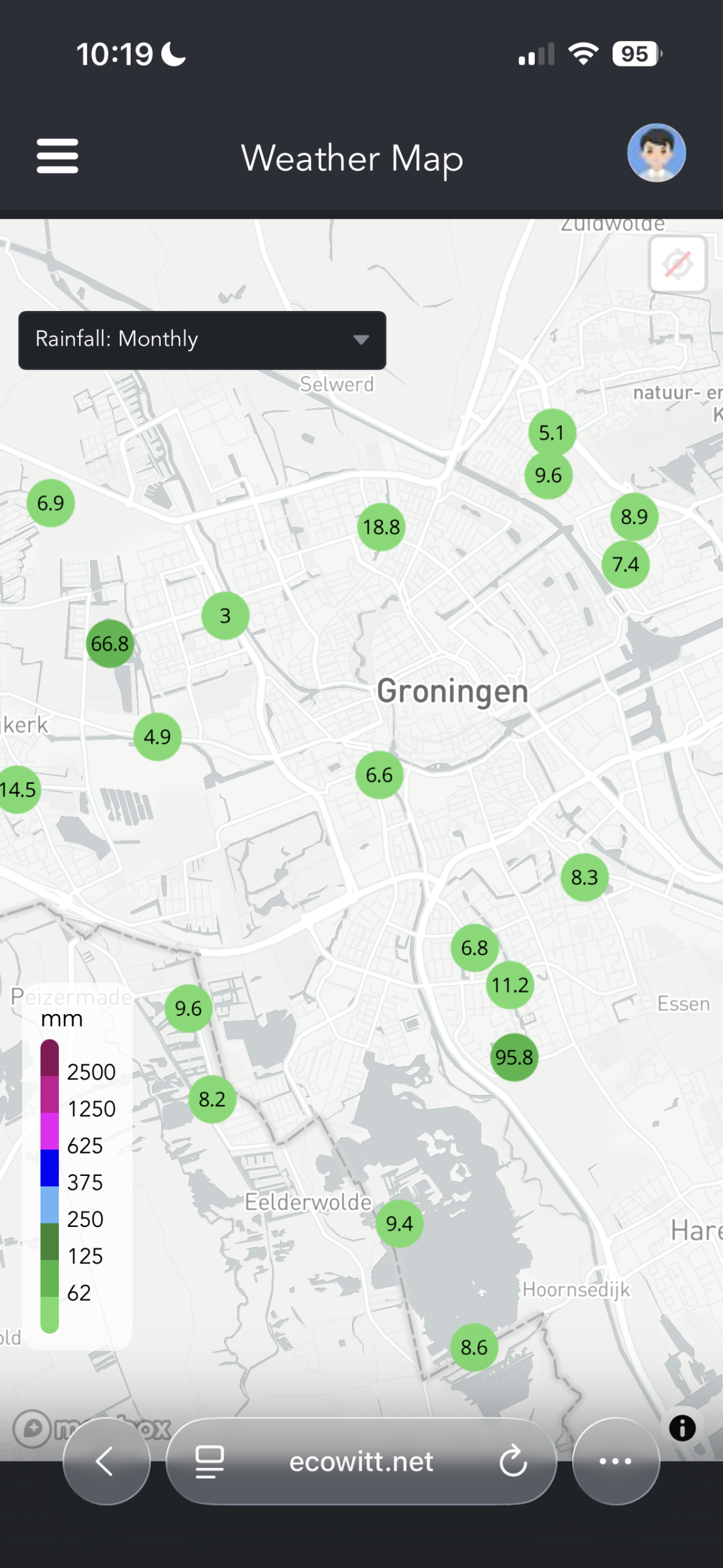The image size is (723, 1568).
Task: Open the 6.6 marker near Groningen
Action: (x=379, y=775)
